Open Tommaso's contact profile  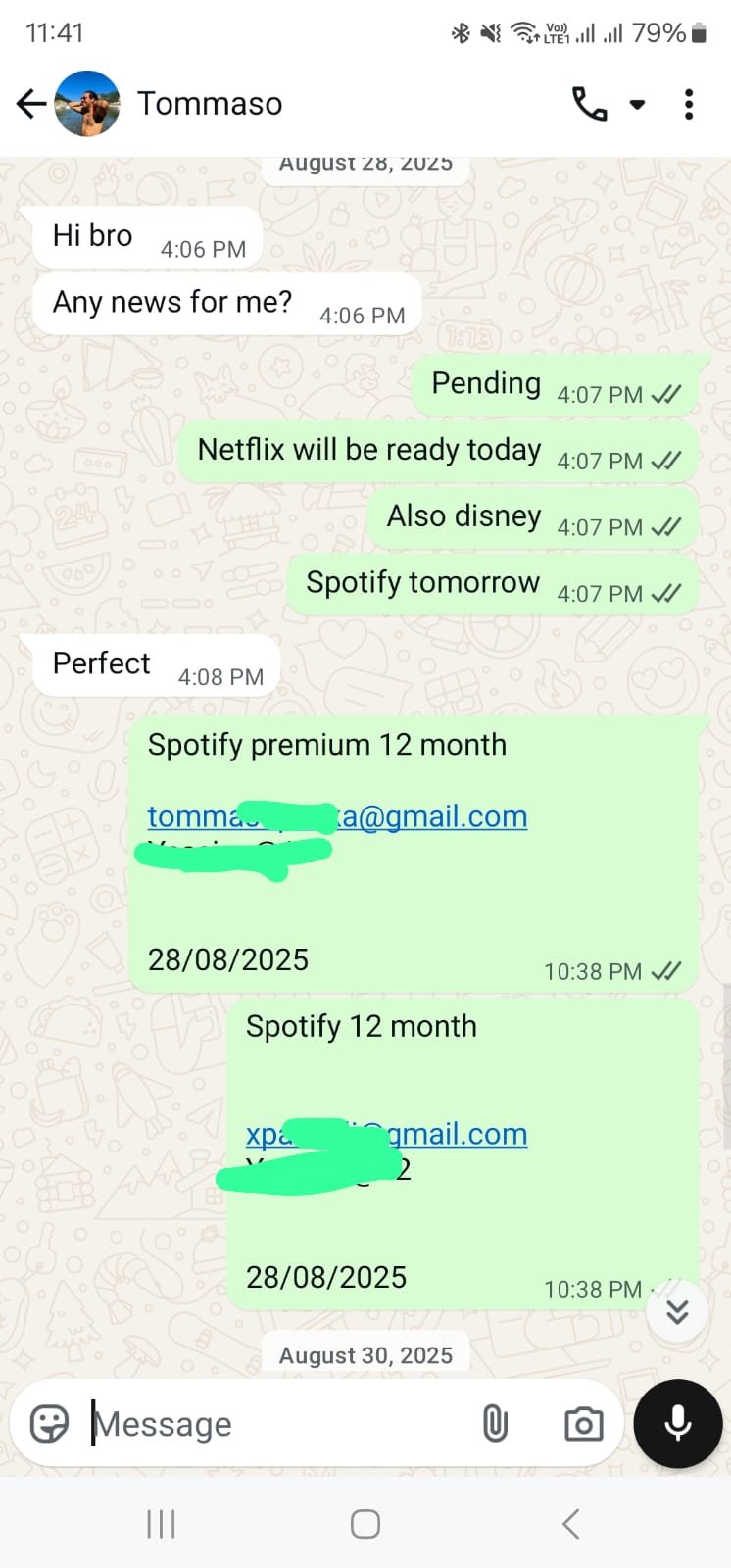(209, 103)
